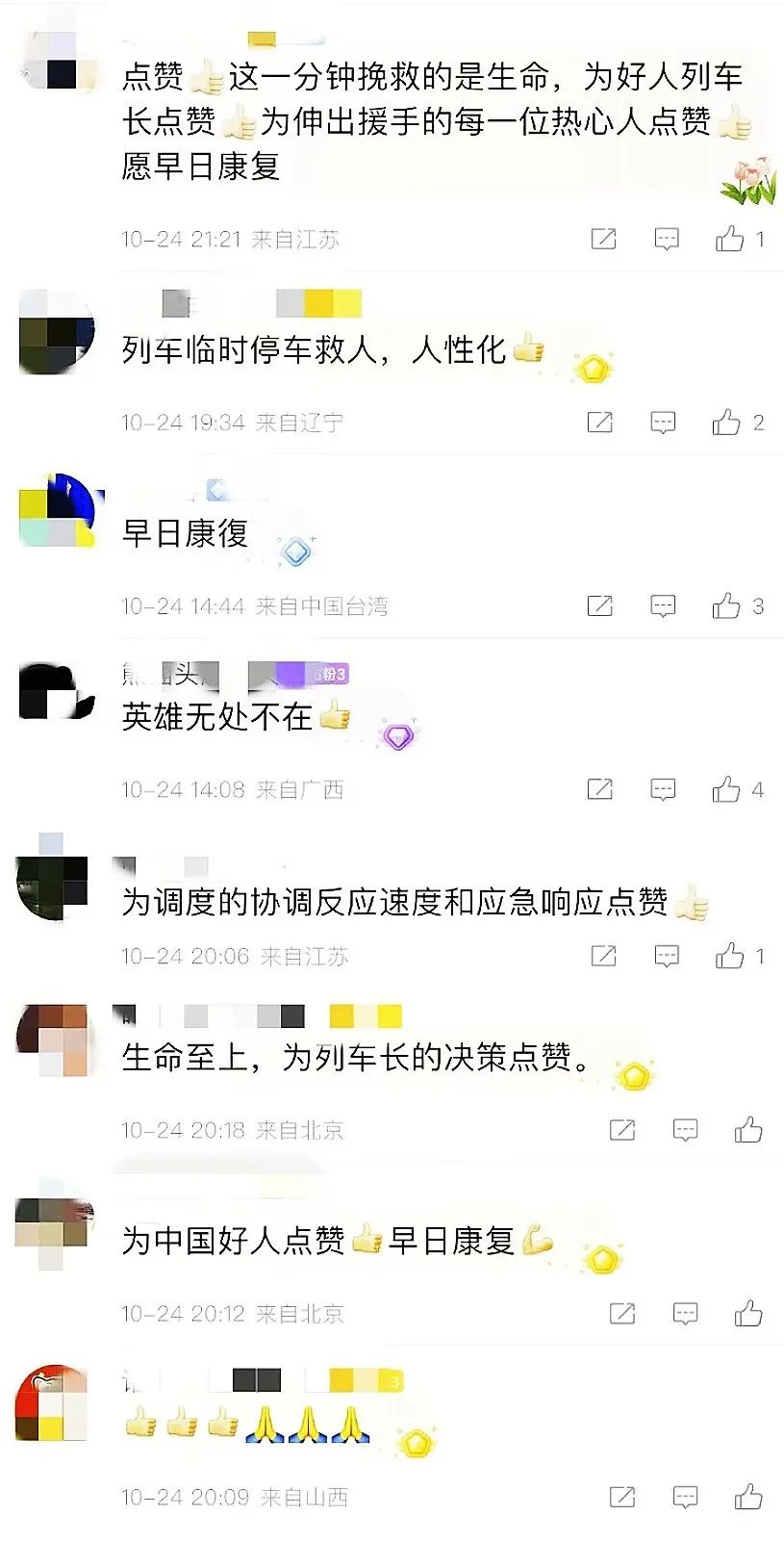Repost the comment '生命至上,为列车长的决策点赞'
This screenshot has height=1541, width=784.
pos(622,1130)
